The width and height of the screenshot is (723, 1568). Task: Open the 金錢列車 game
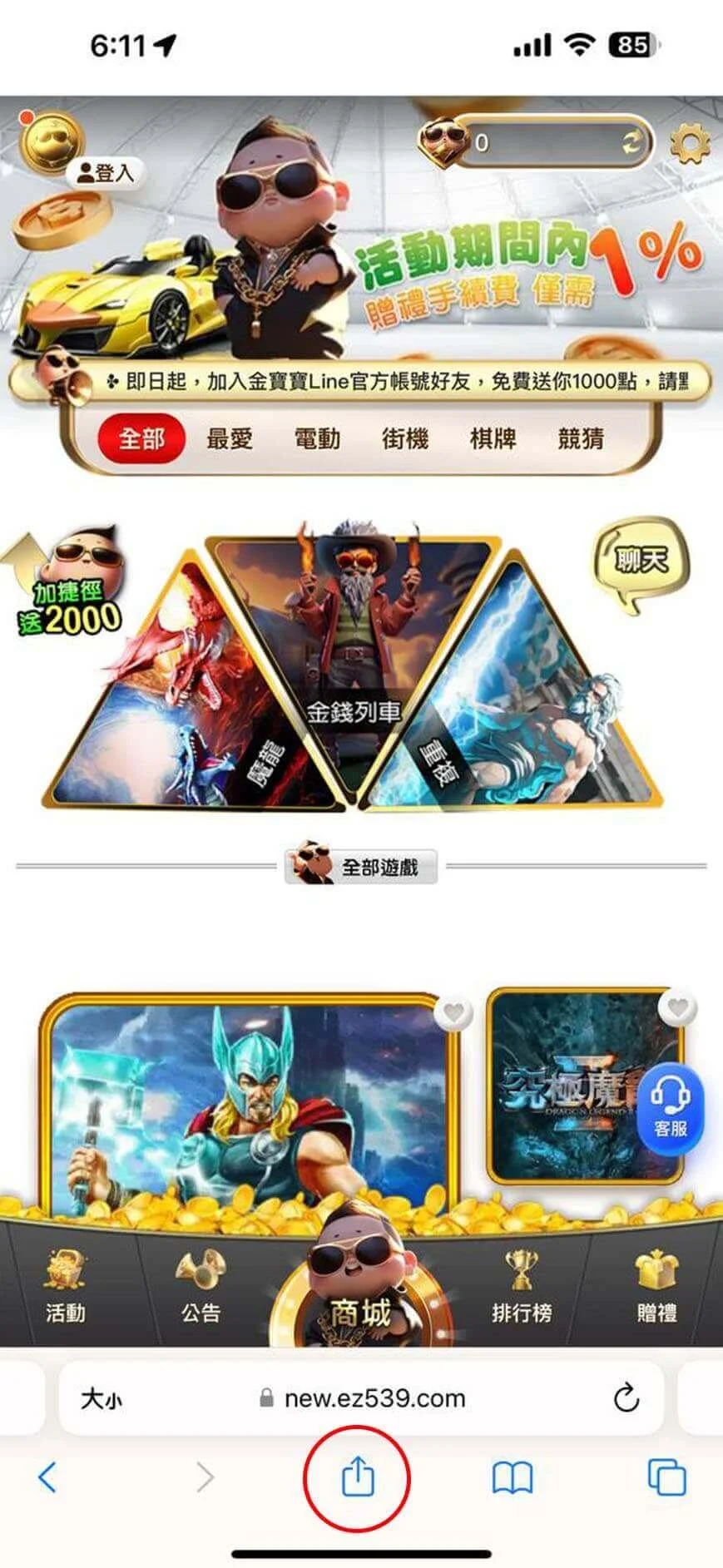click(x=354, y=657)
